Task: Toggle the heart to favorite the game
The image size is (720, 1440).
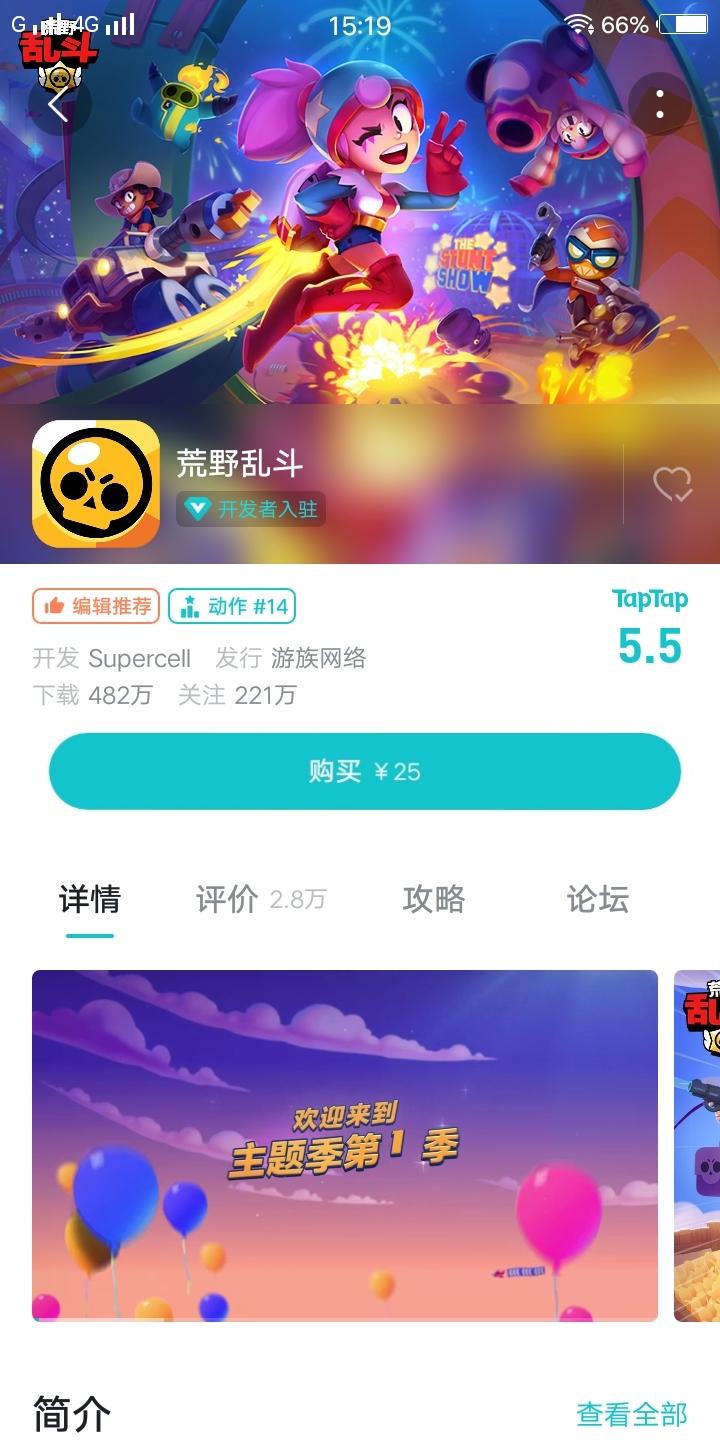Action: [675, 483]
